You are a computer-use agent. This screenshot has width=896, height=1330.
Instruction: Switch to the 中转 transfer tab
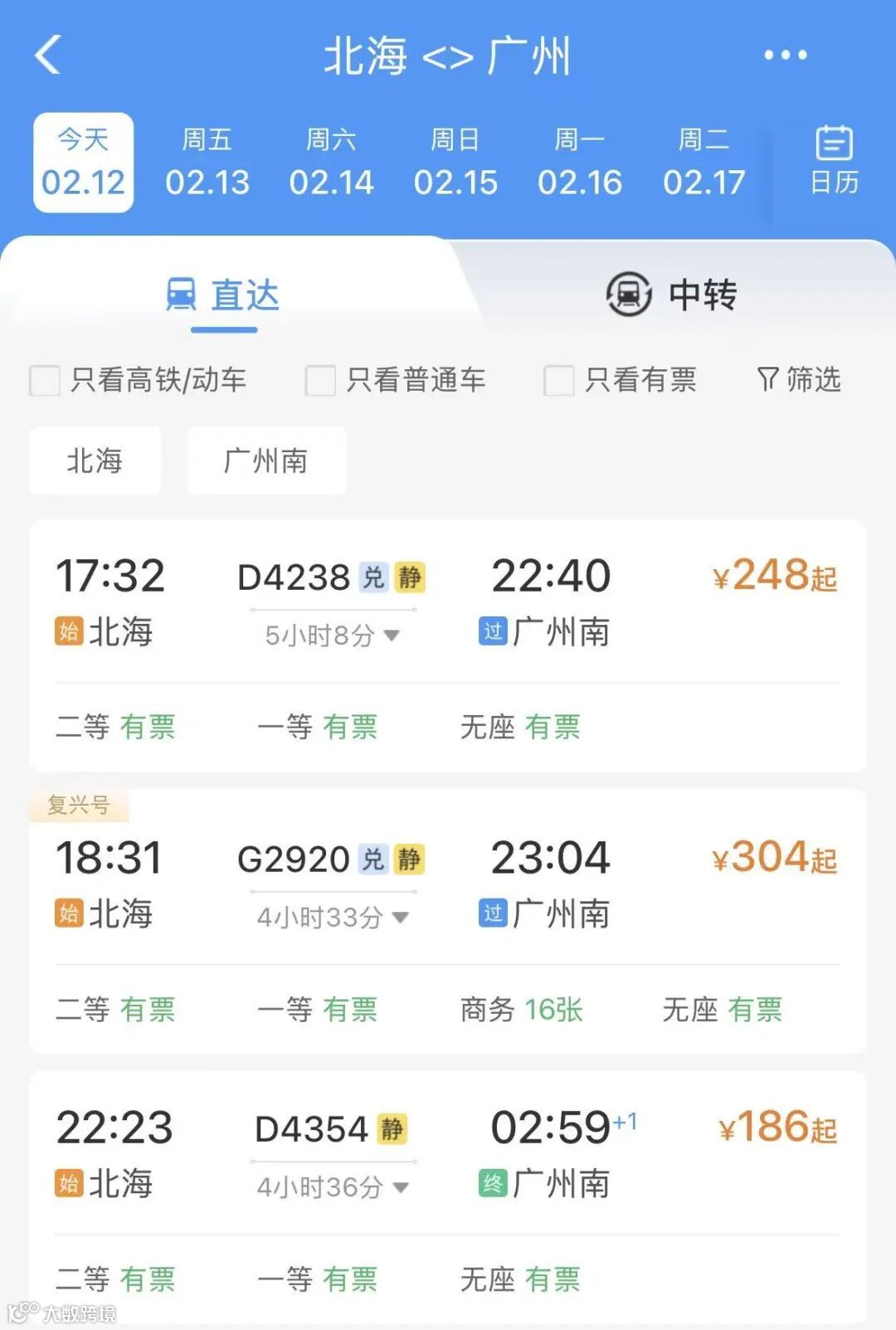coord(672,295)
